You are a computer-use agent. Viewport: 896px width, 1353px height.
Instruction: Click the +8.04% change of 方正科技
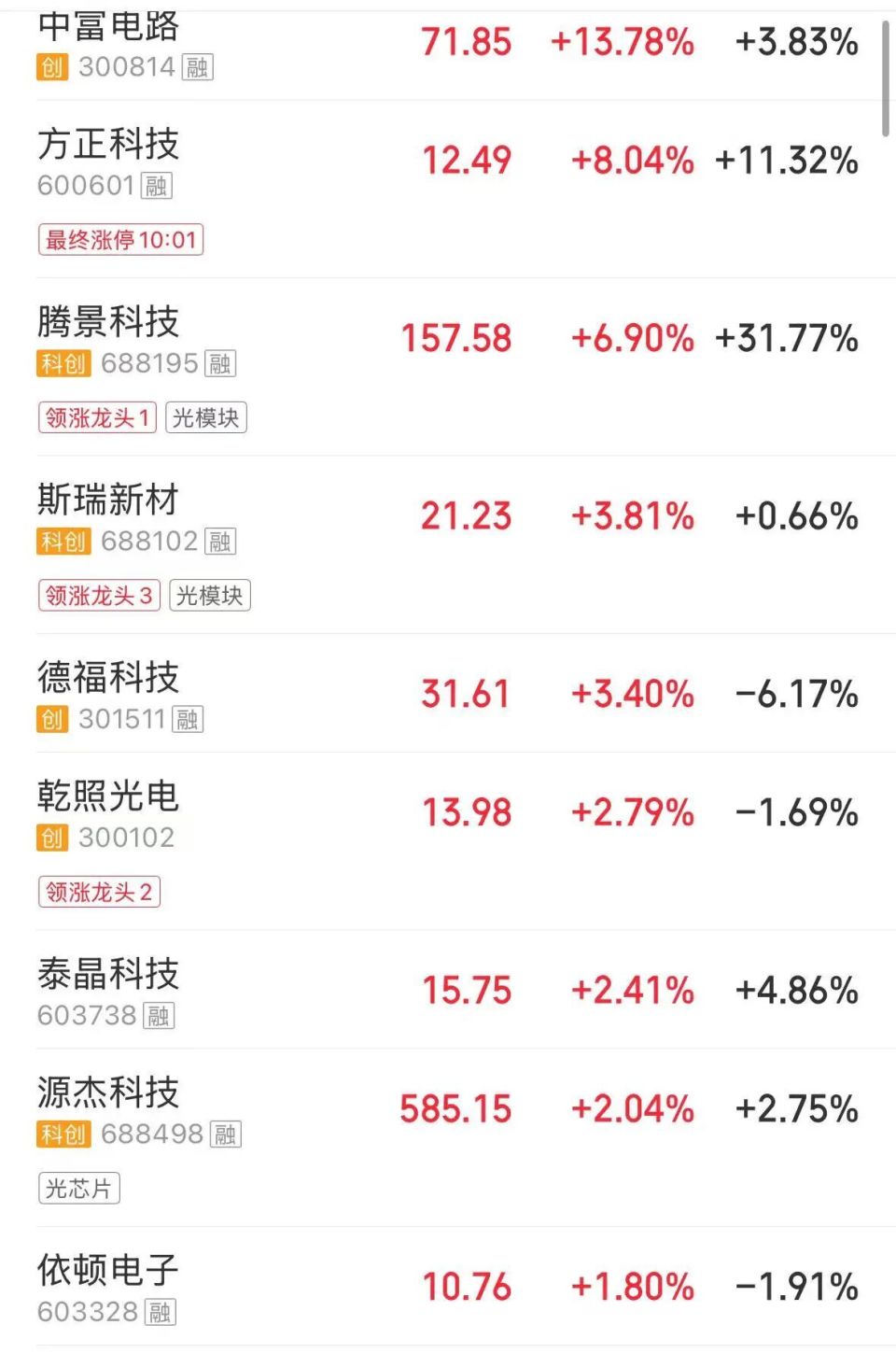point(631,161)
